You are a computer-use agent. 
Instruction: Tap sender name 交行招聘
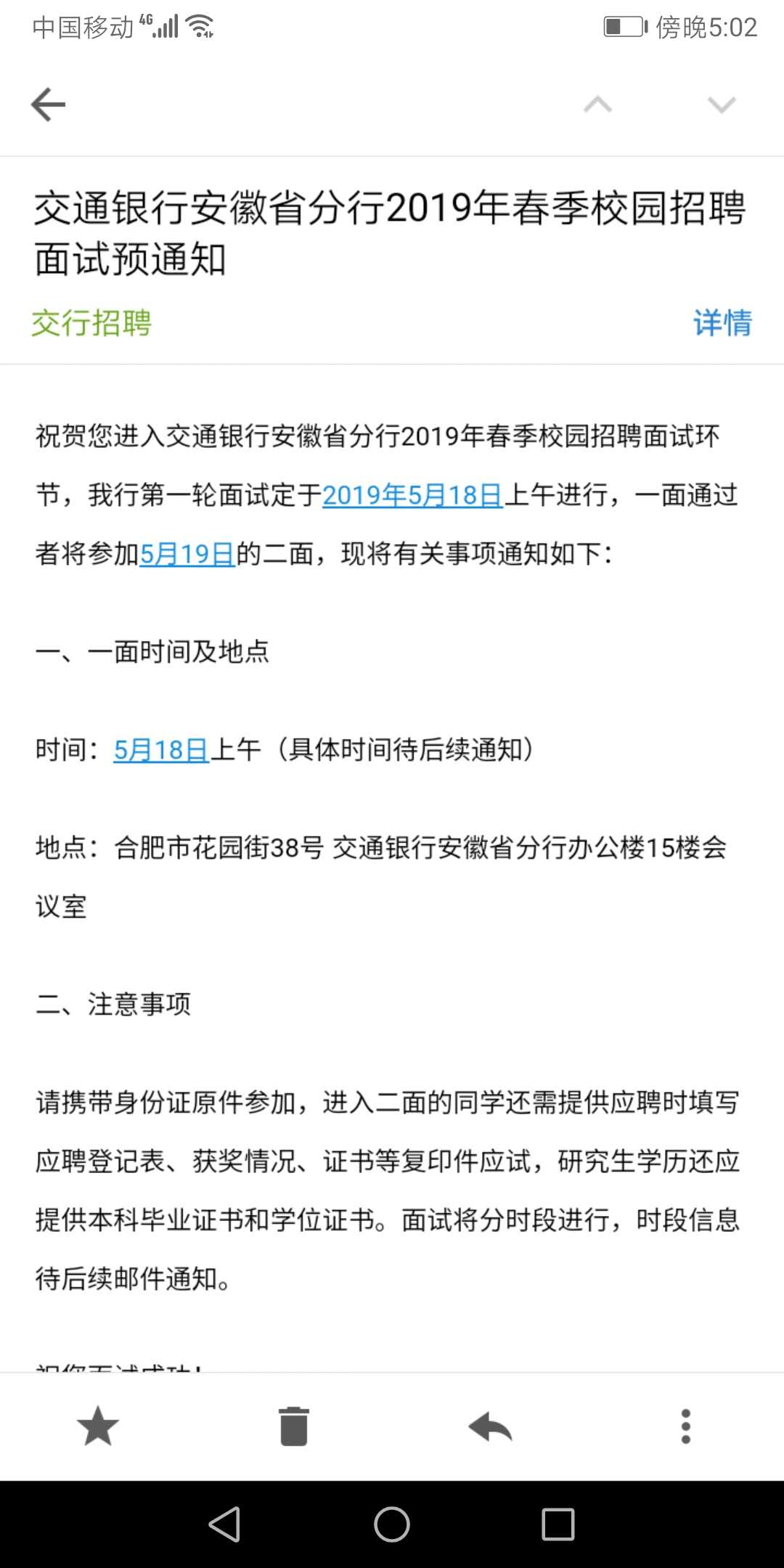91,322
